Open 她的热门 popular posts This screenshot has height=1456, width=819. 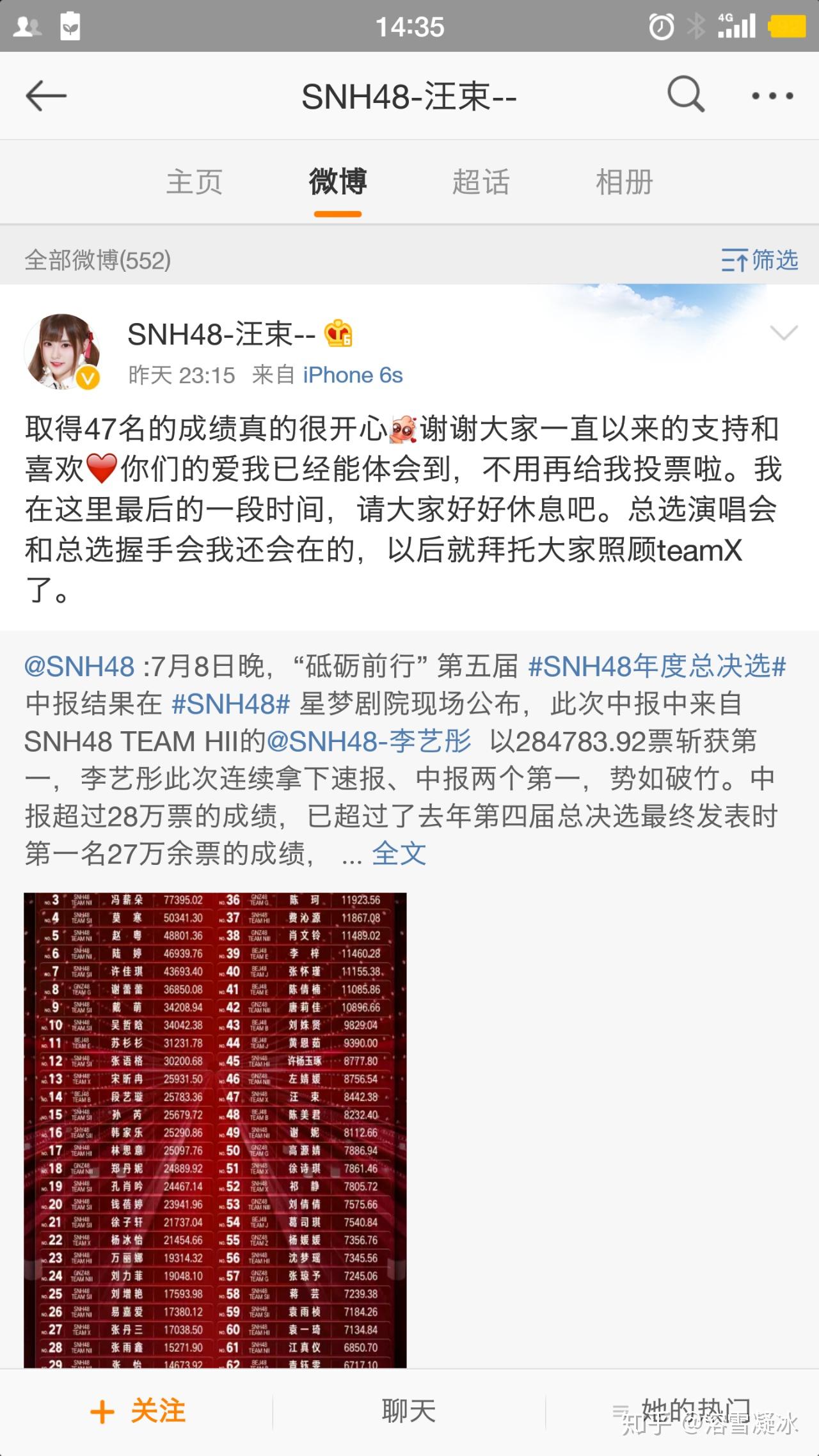click(682, 1411)
